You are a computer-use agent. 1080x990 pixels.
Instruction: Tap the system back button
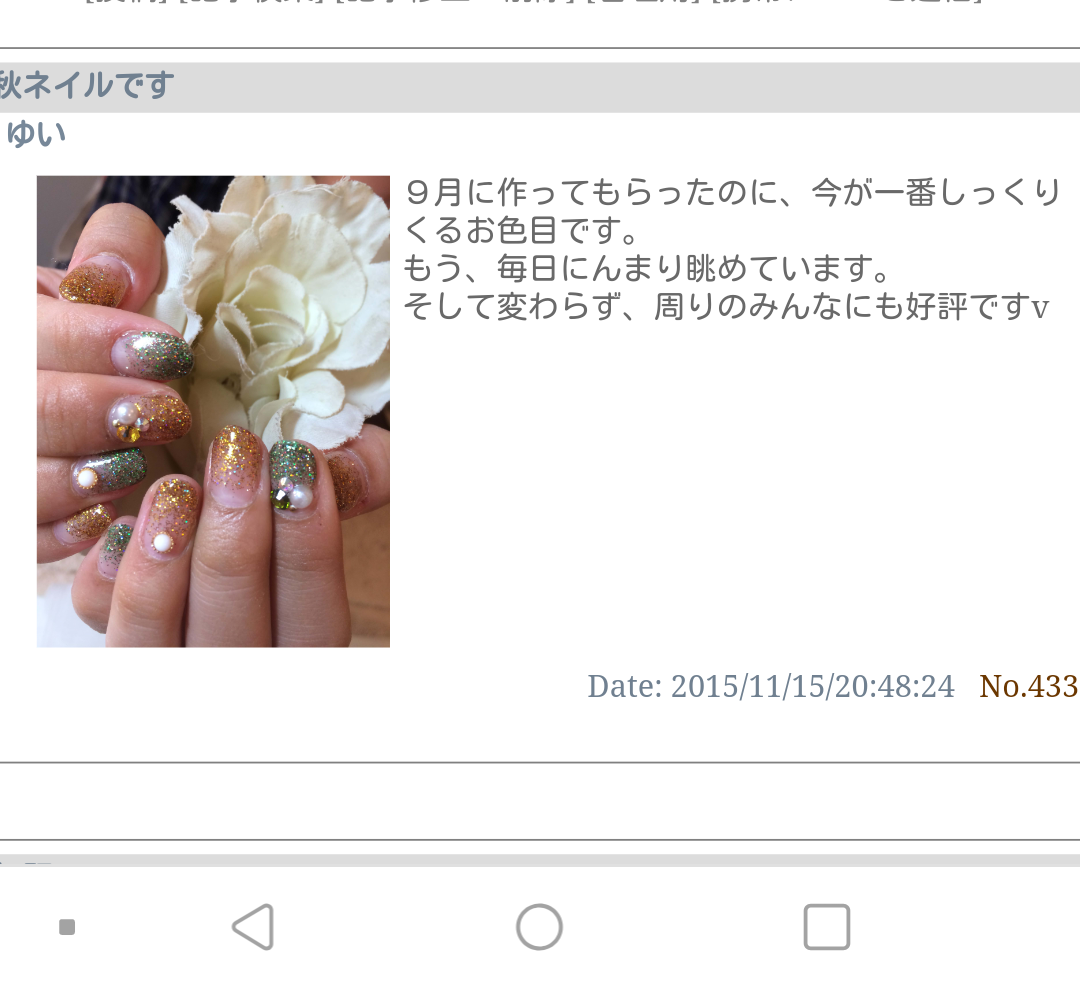[x=253, y=927]
